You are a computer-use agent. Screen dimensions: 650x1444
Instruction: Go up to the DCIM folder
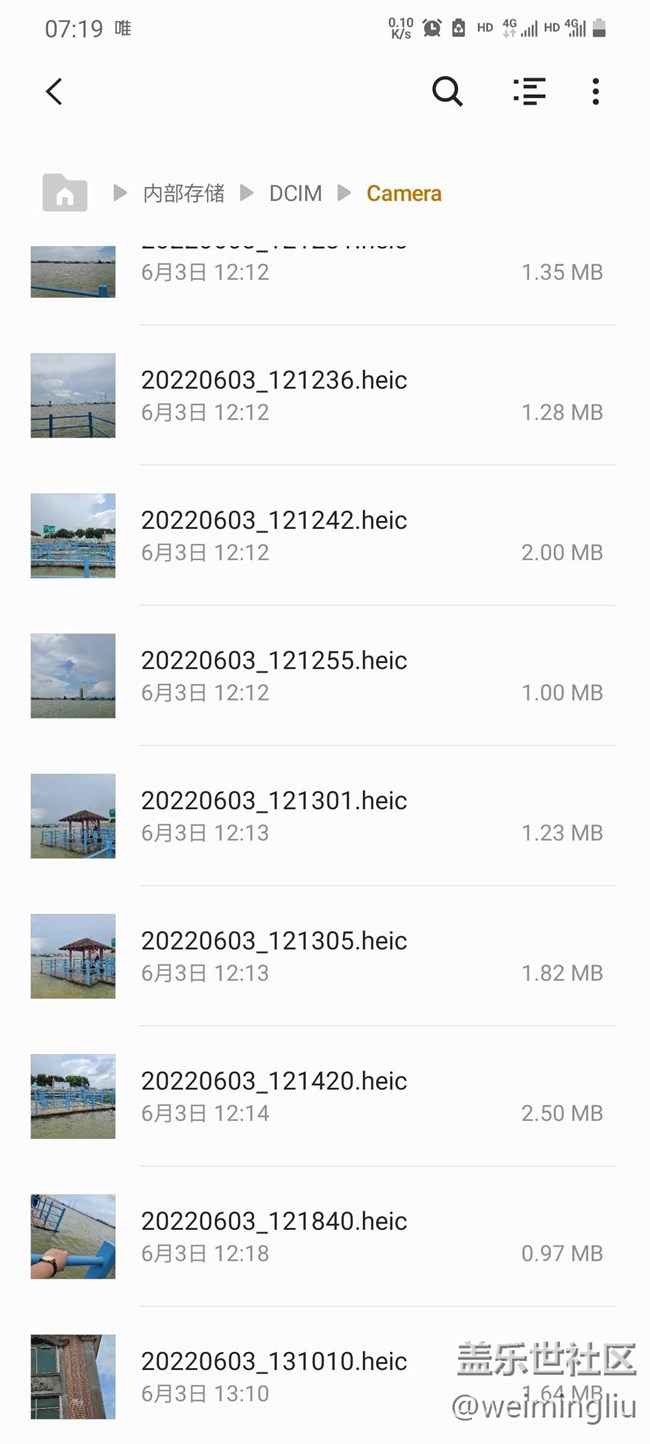(x=295, y=193)
